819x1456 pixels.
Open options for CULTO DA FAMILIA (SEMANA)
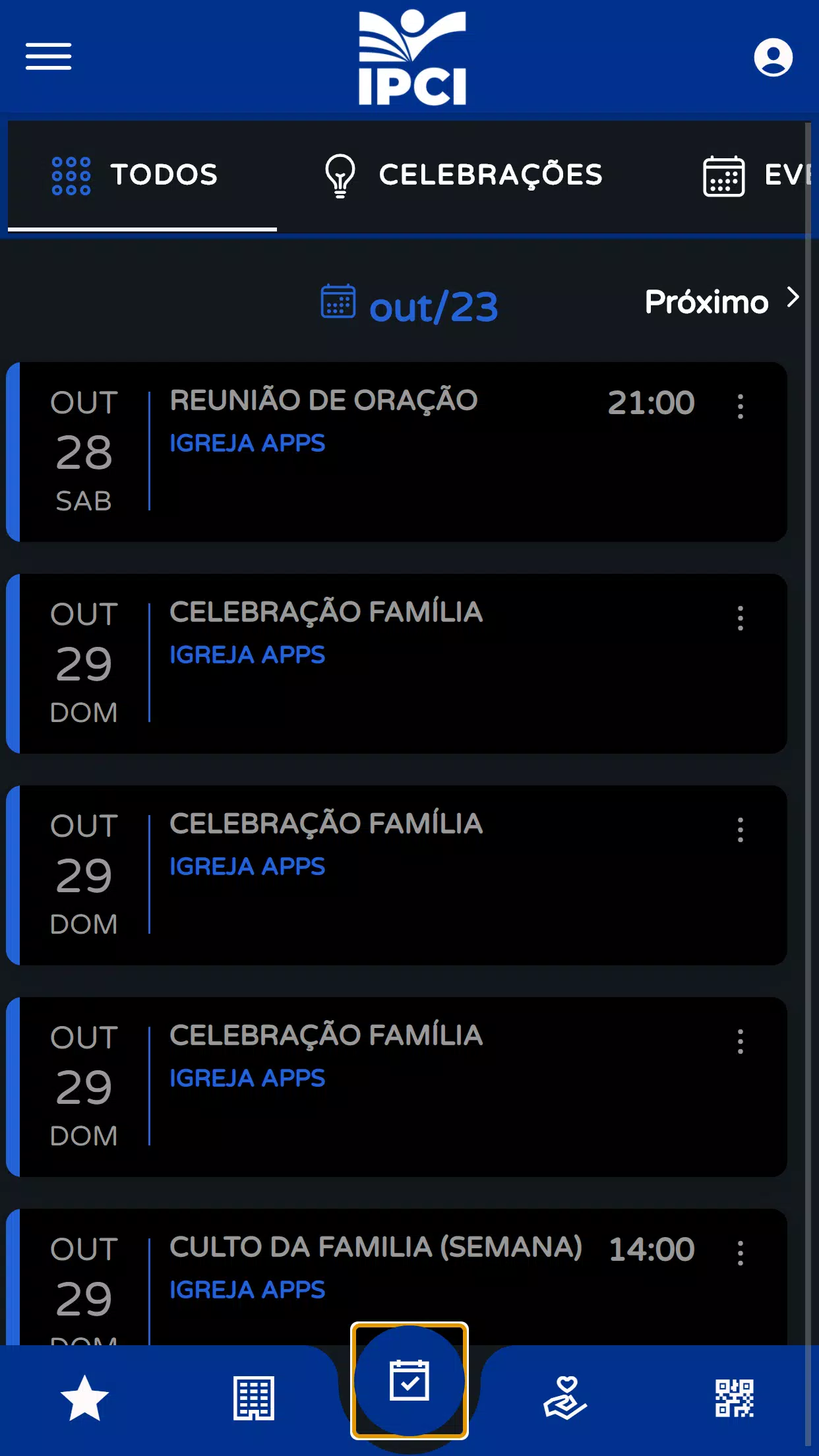741,1253
